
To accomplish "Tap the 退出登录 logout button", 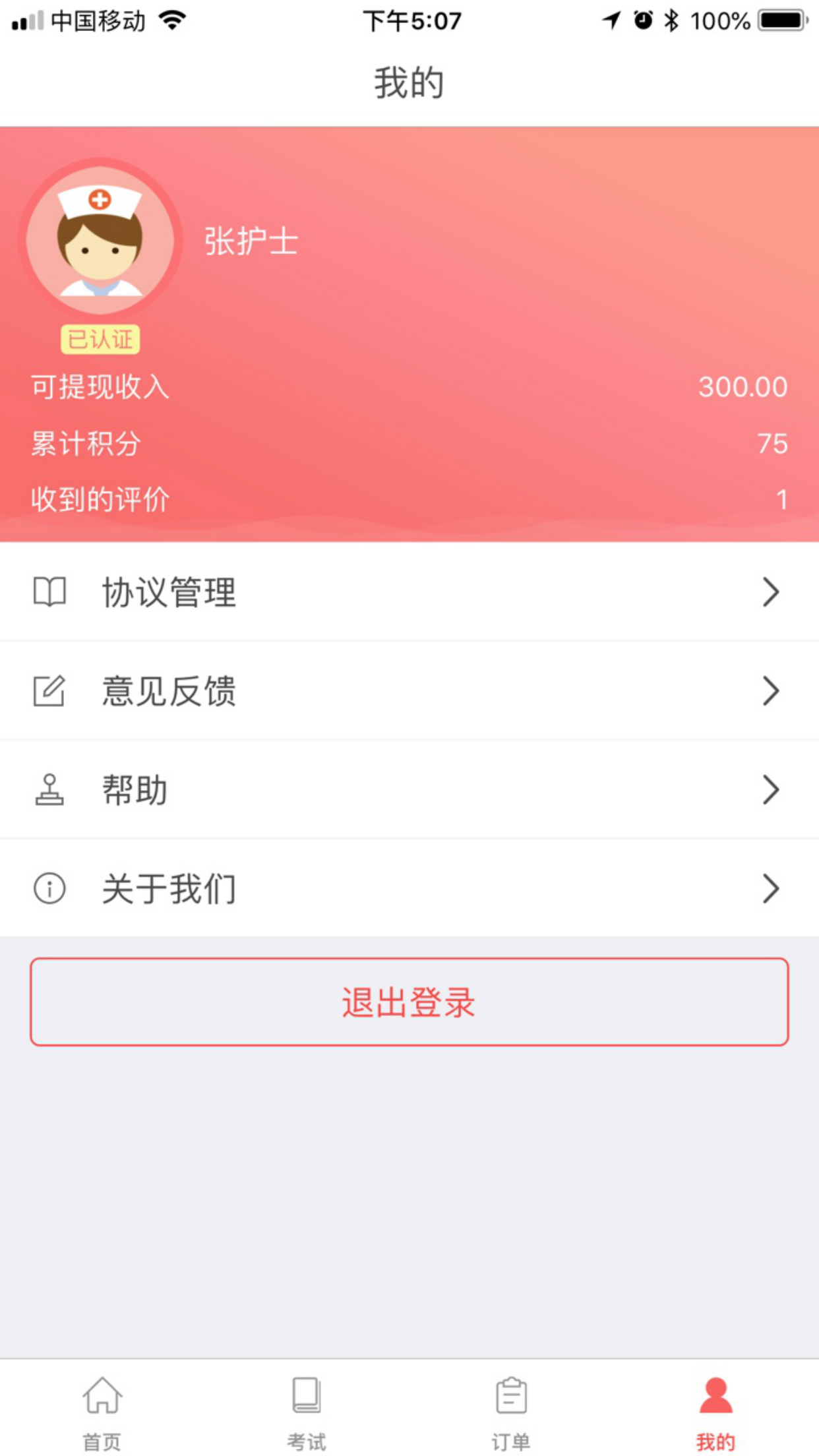I will tap(409, 1002).
